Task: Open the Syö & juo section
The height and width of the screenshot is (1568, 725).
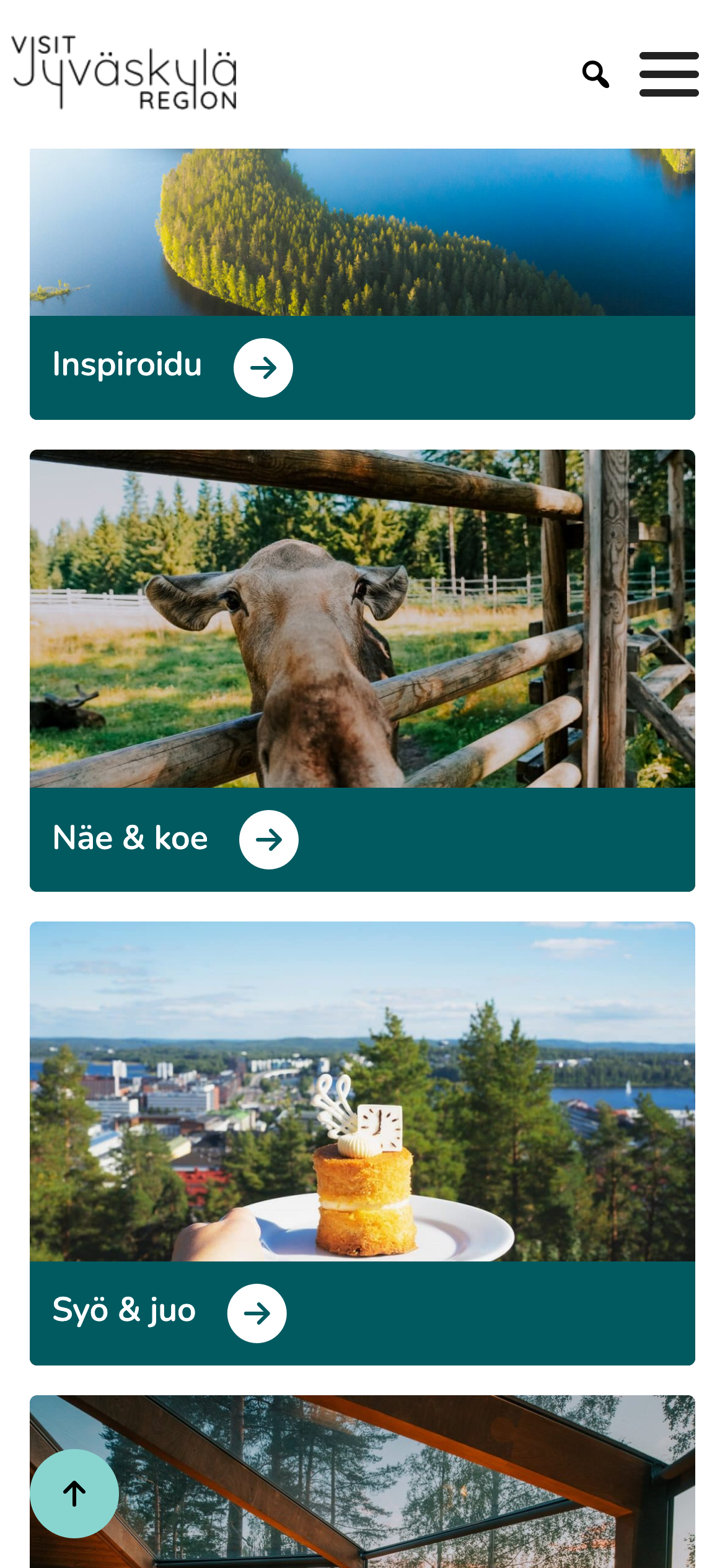Action: 362,1143
